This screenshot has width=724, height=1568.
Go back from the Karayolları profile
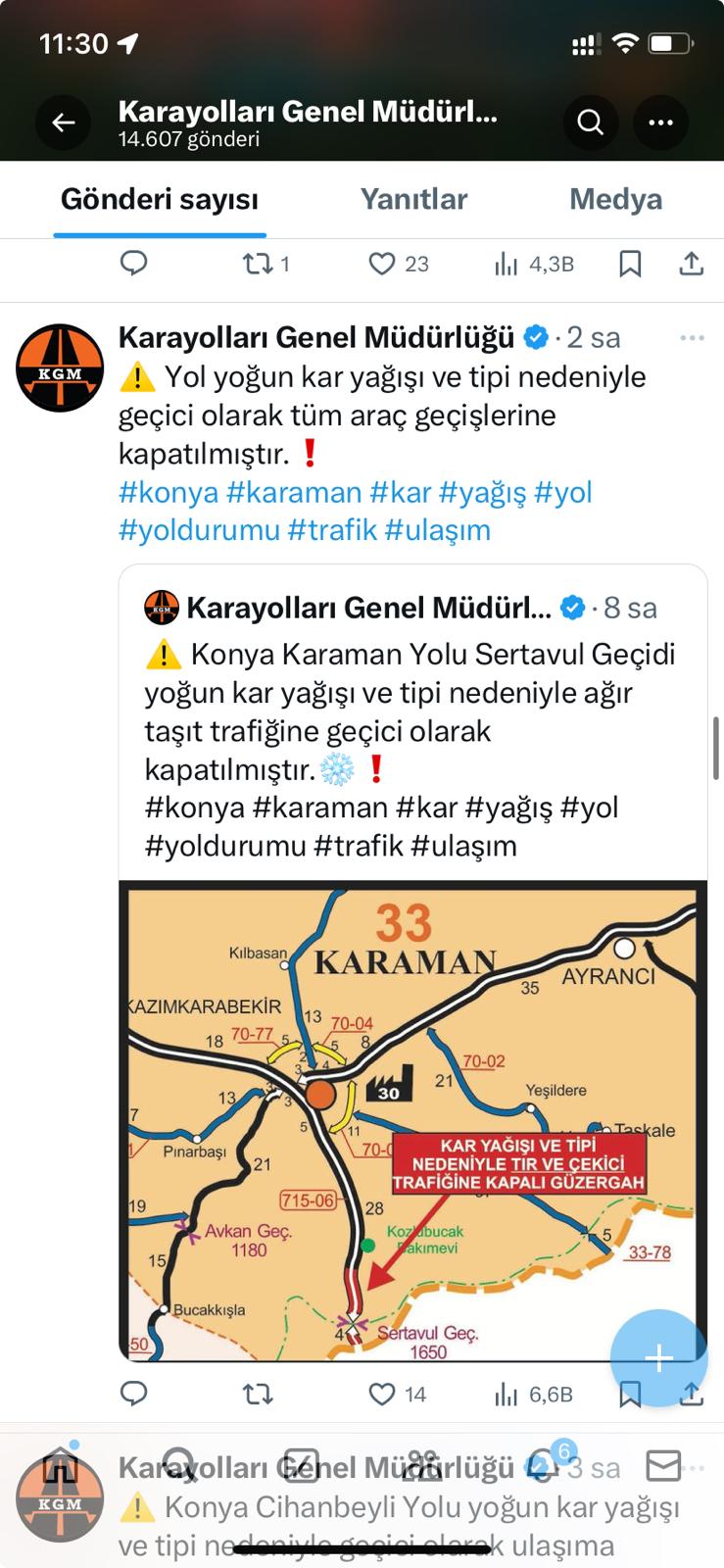64,122
